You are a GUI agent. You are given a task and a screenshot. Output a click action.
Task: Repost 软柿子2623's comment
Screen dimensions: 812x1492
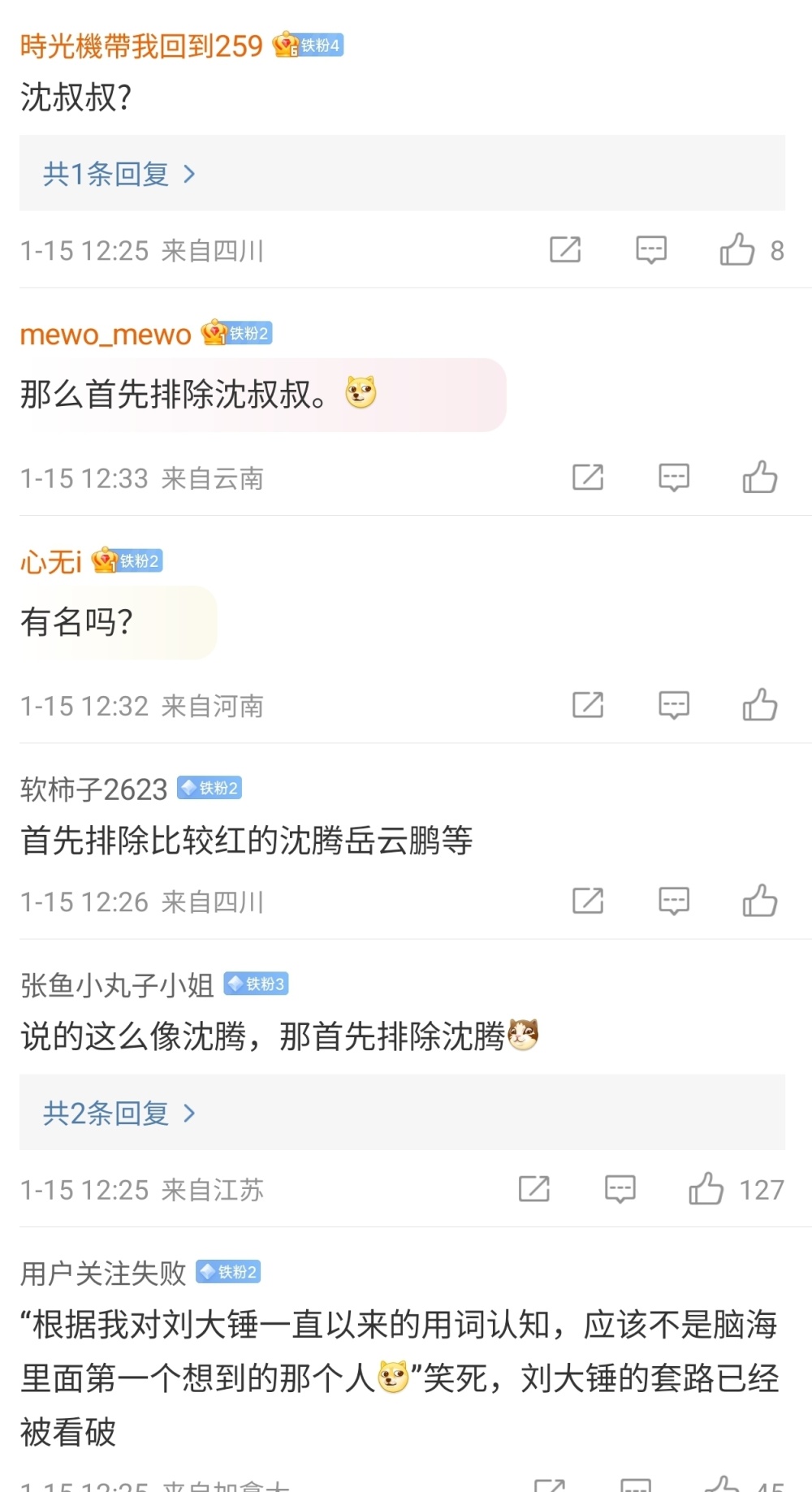[588, 900]
